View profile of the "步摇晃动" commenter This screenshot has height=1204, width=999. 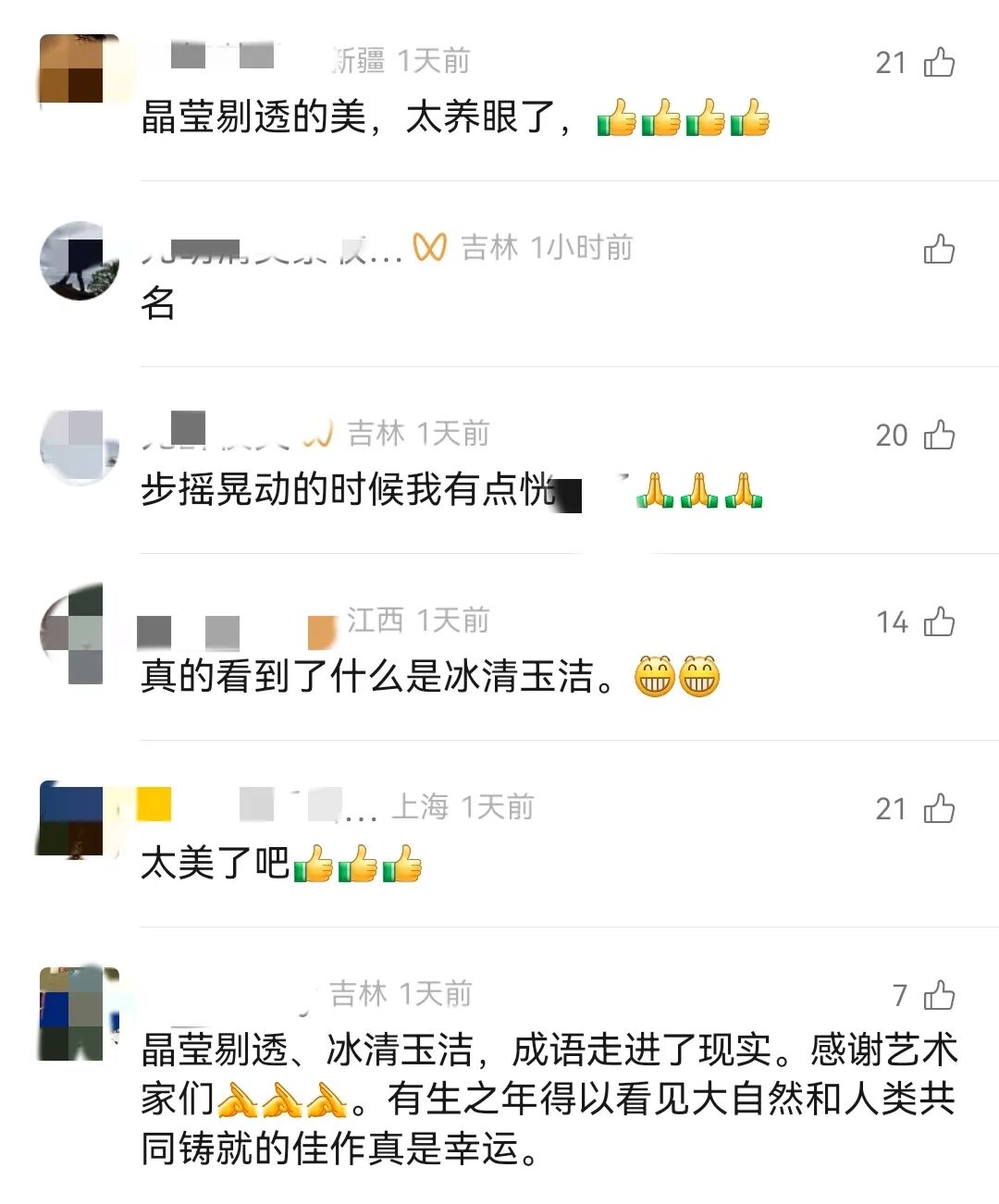click(80, 447)
